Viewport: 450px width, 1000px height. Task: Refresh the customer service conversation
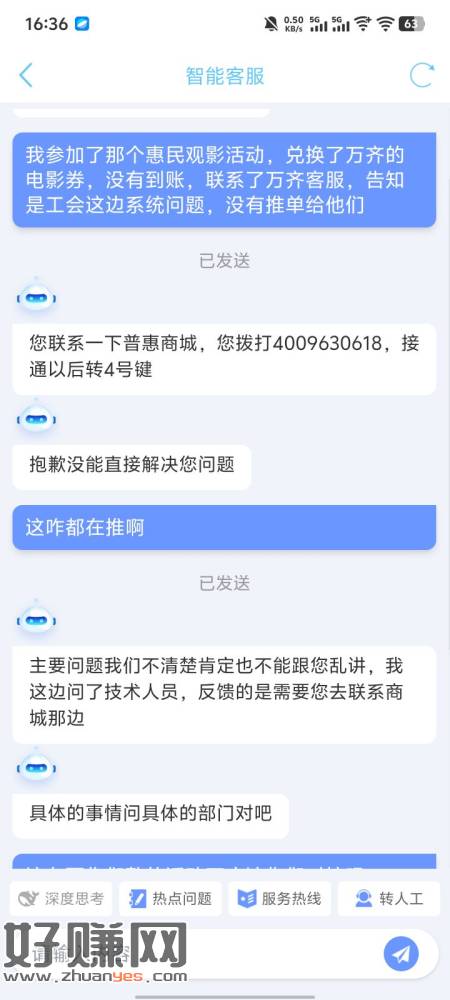click(x=421, y=75)
